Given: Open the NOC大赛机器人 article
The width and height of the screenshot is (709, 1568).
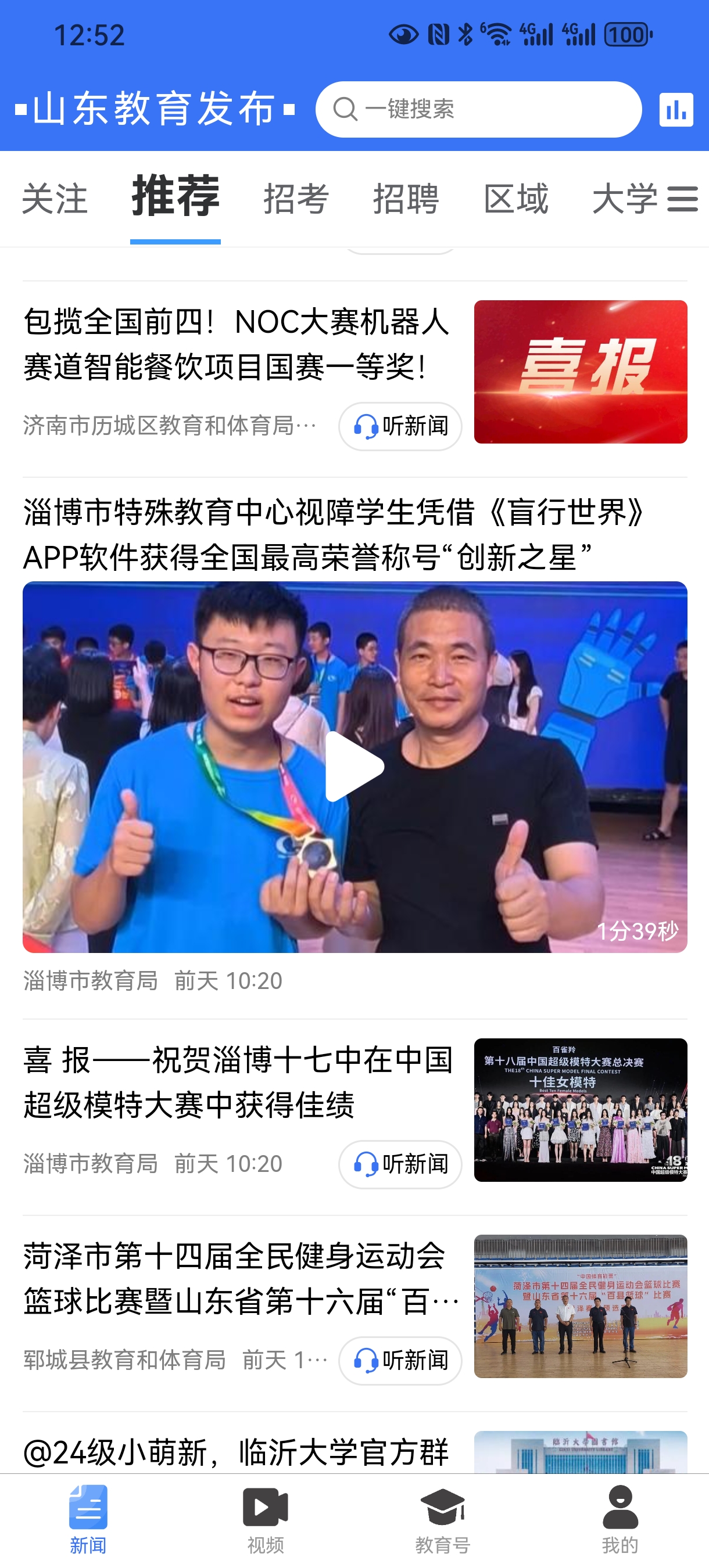Looking at the screenshot, I should [x=238, y=344].
